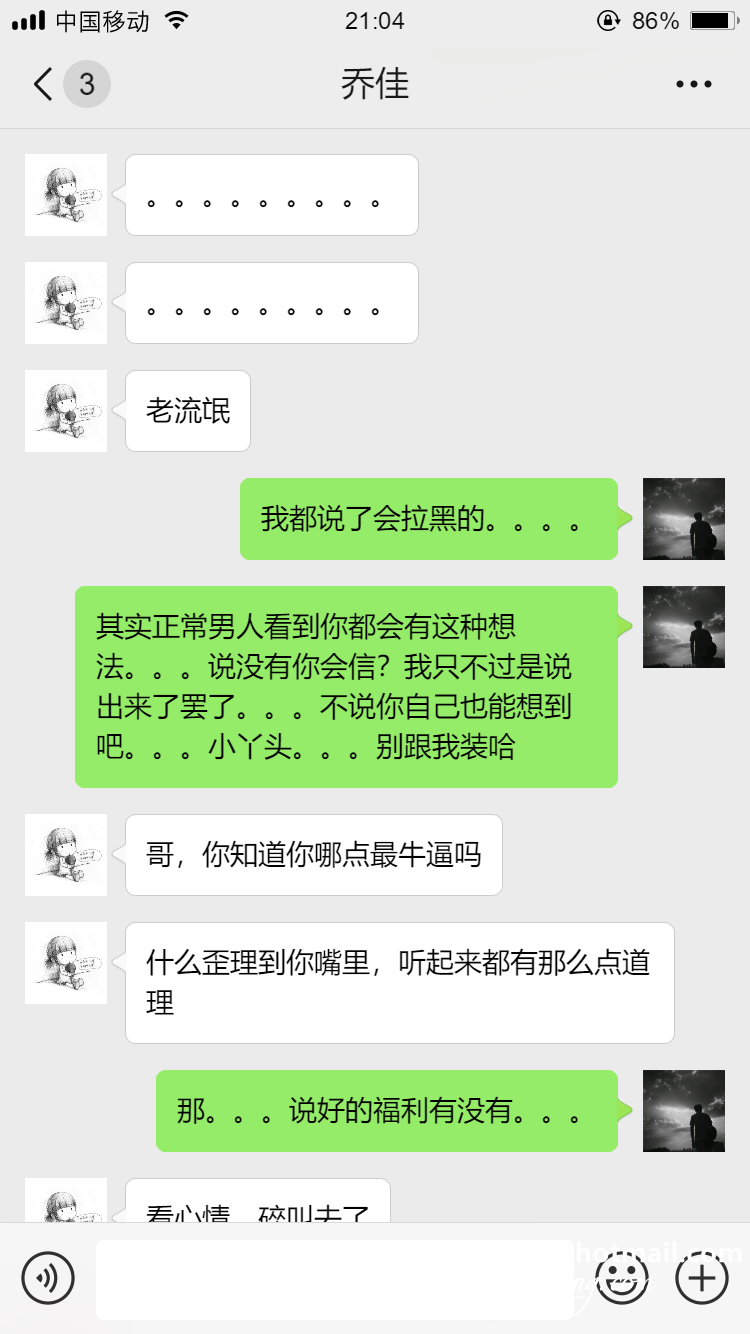
Task: View own avatar next to 我都说了会拉黑的 message
Action: (x=683, y=519)
